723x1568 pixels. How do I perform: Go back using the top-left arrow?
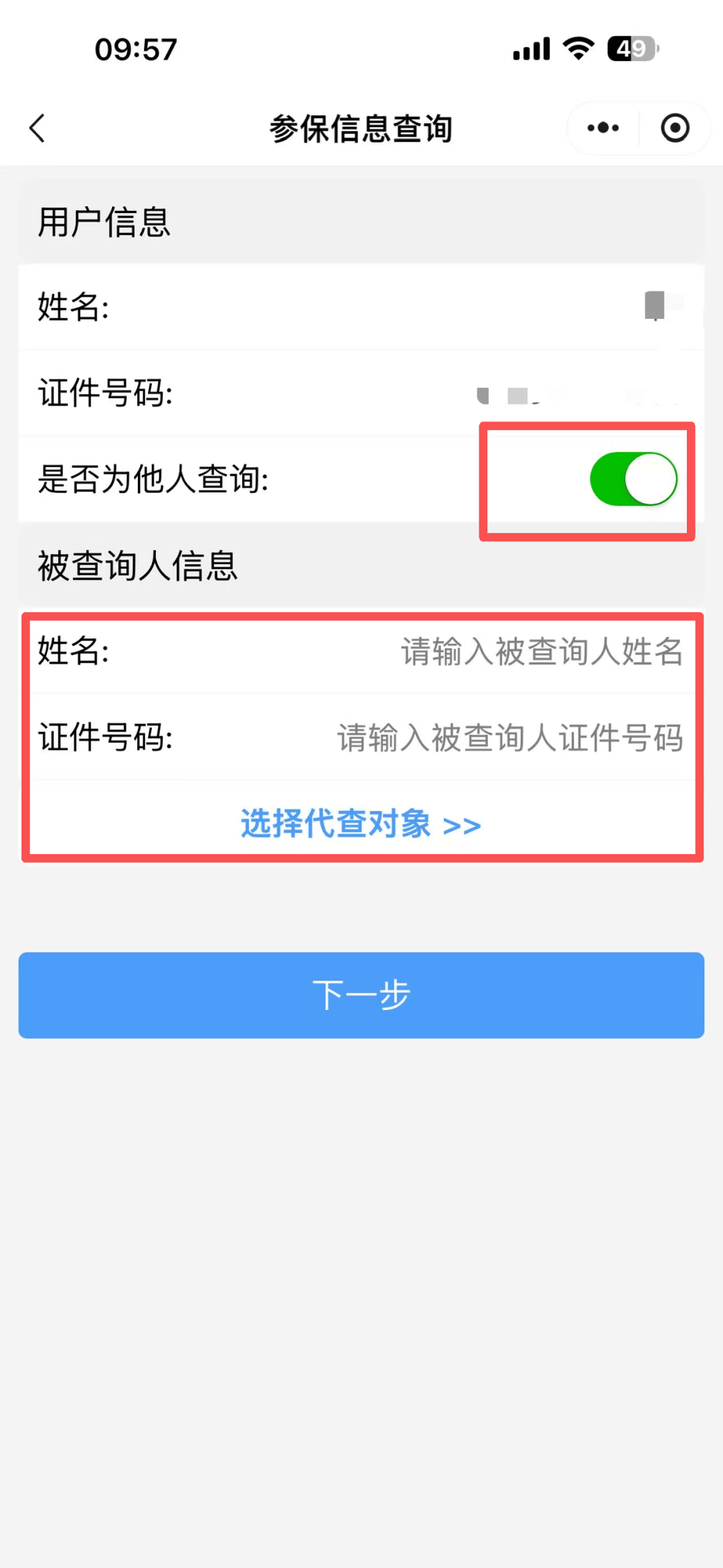point(37,128)
